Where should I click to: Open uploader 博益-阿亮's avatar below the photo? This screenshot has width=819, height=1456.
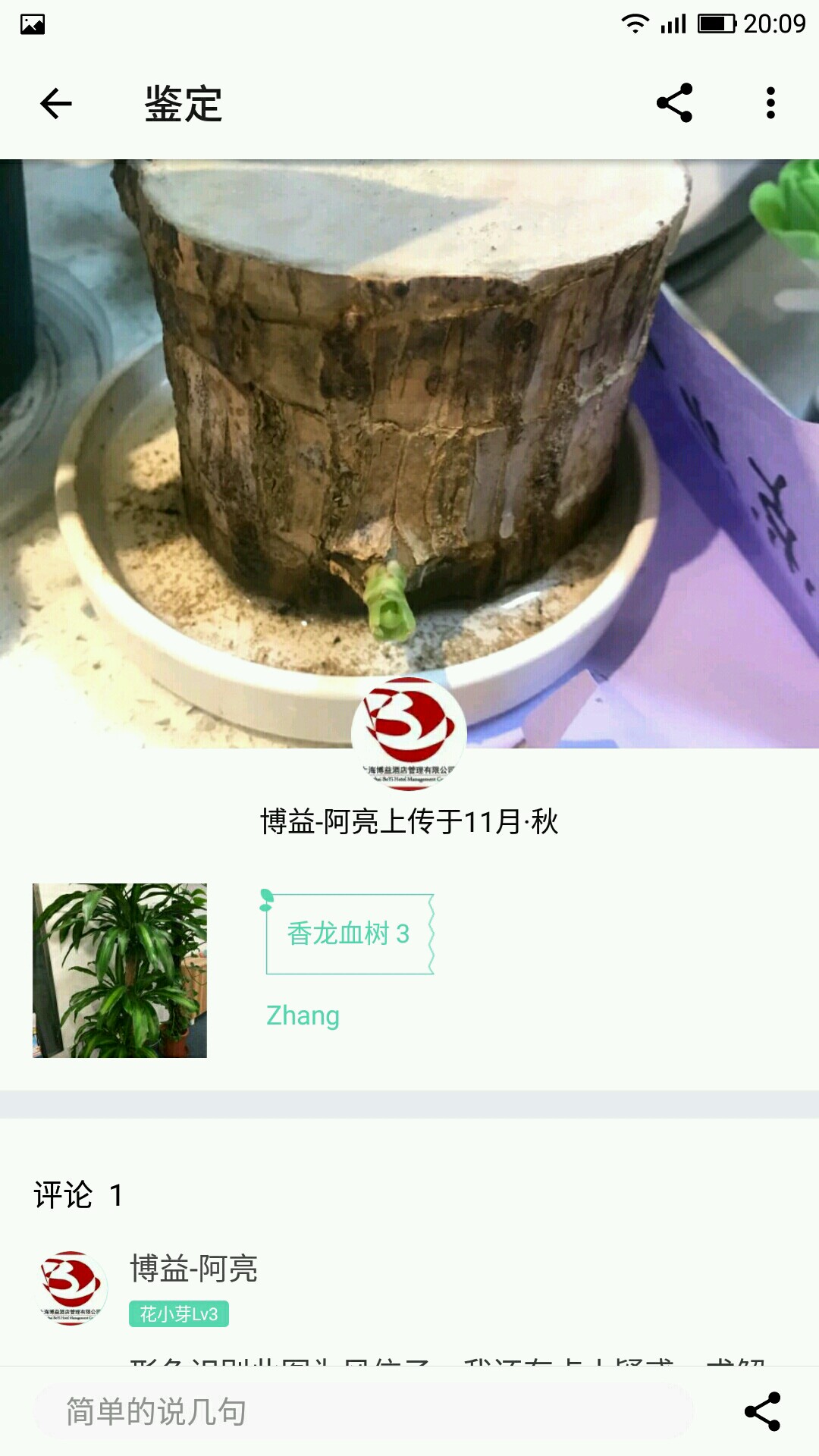tap(409, 733)
